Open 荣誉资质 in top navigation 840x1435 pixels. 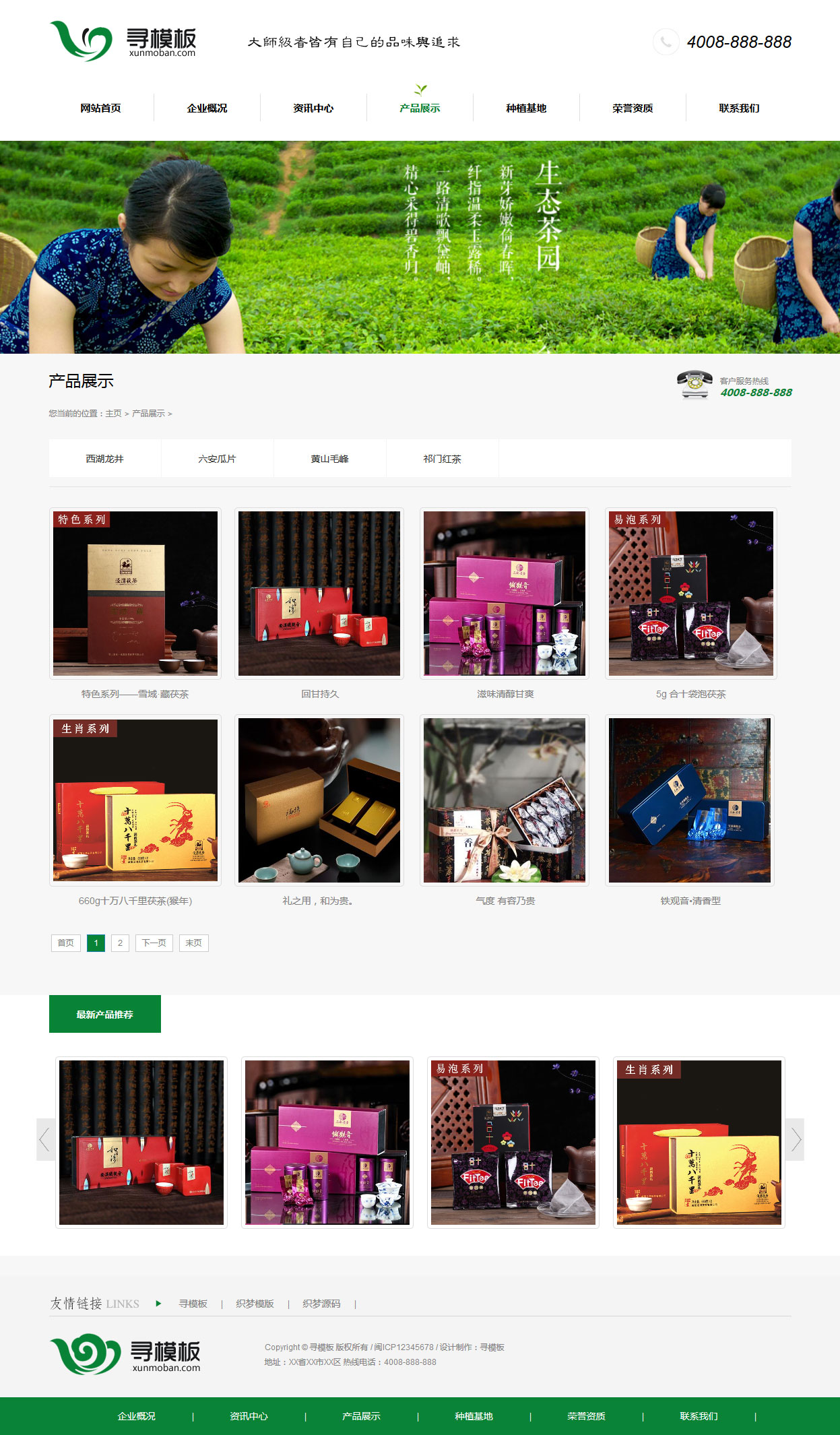[x=633, y=108]
